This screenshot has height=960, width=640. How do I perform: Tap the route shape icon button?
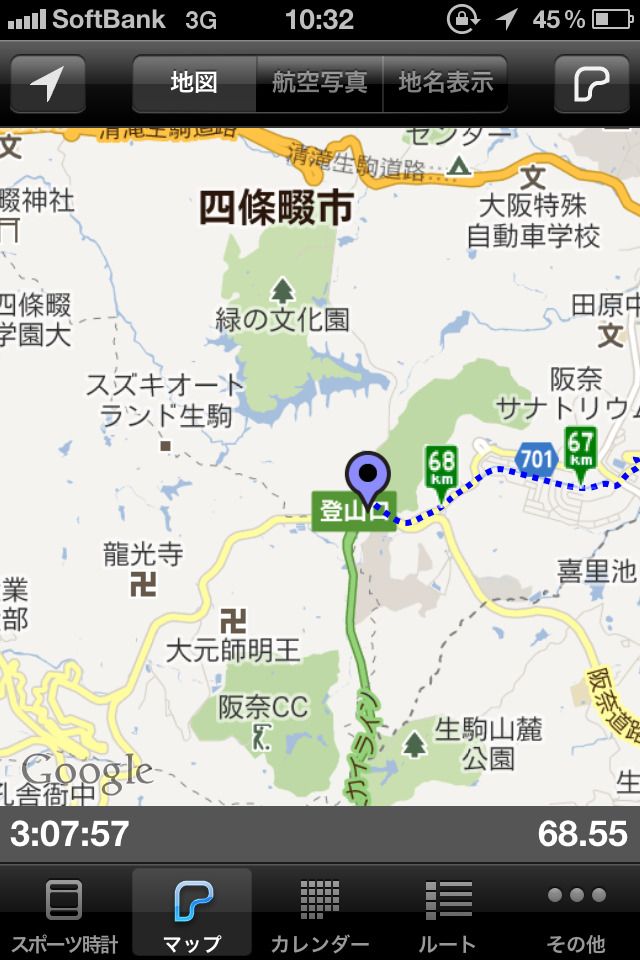point(591,84)
